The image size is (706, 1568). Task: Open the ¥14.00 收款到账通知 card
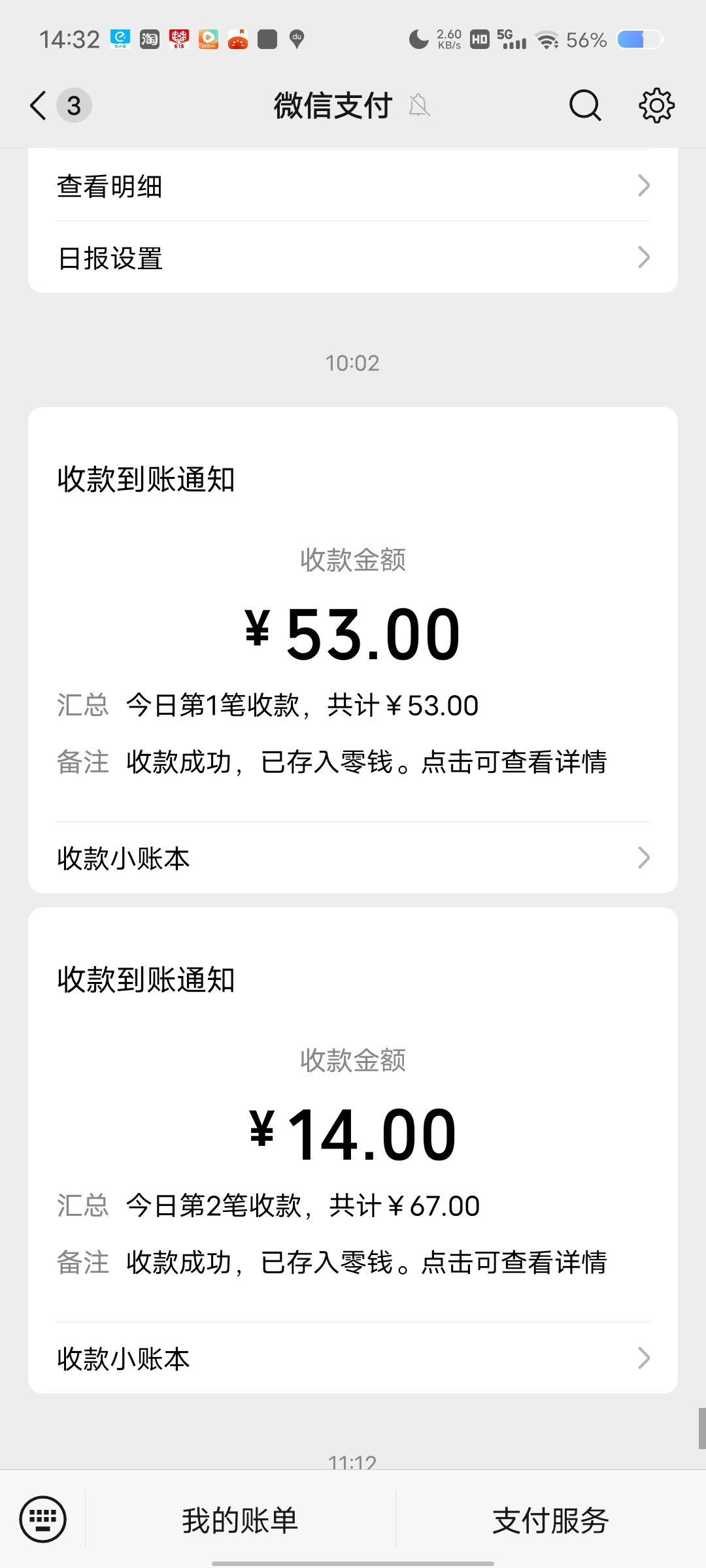coord(353,1115)
